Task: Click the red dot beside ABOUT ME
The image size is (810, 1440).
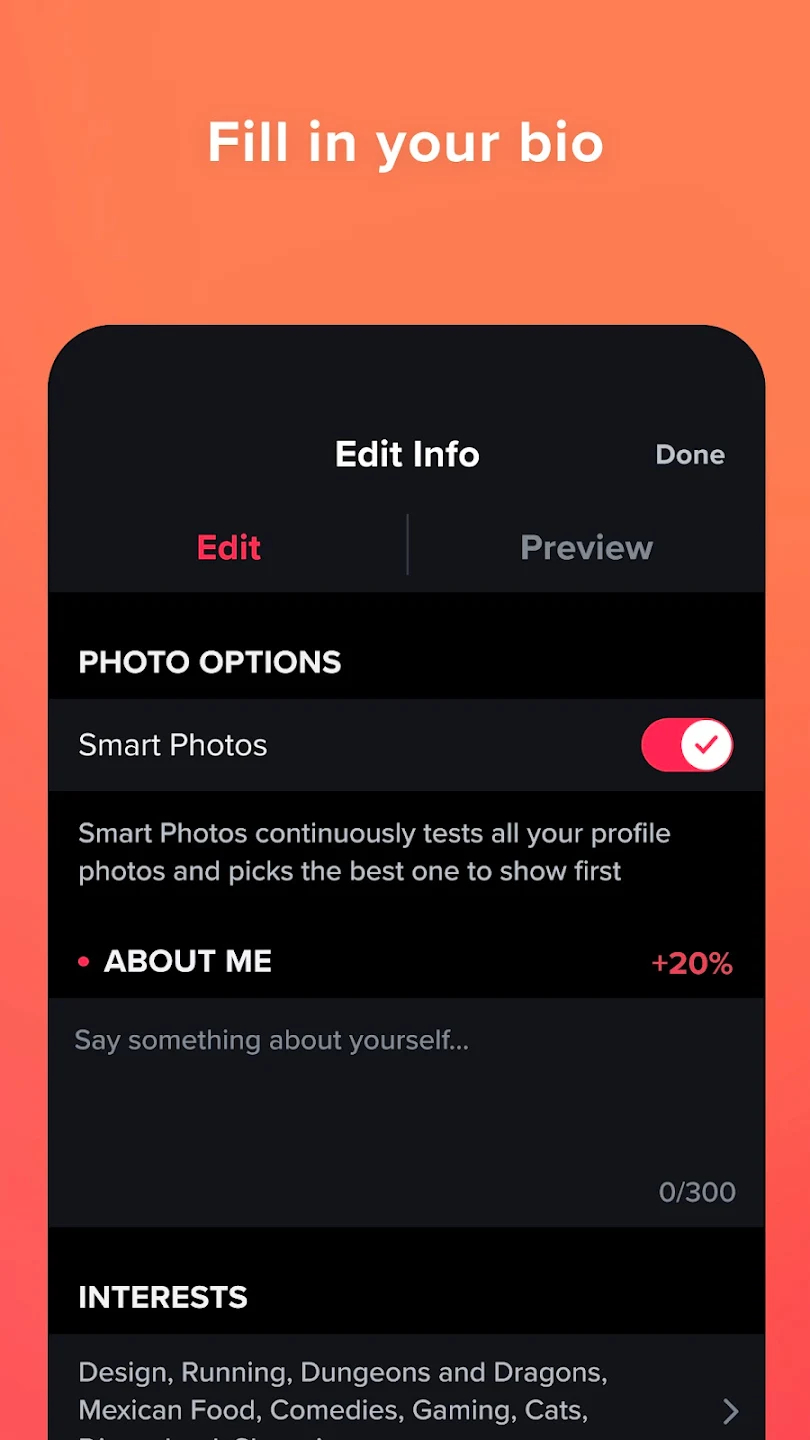Action: tap(84, 961)
